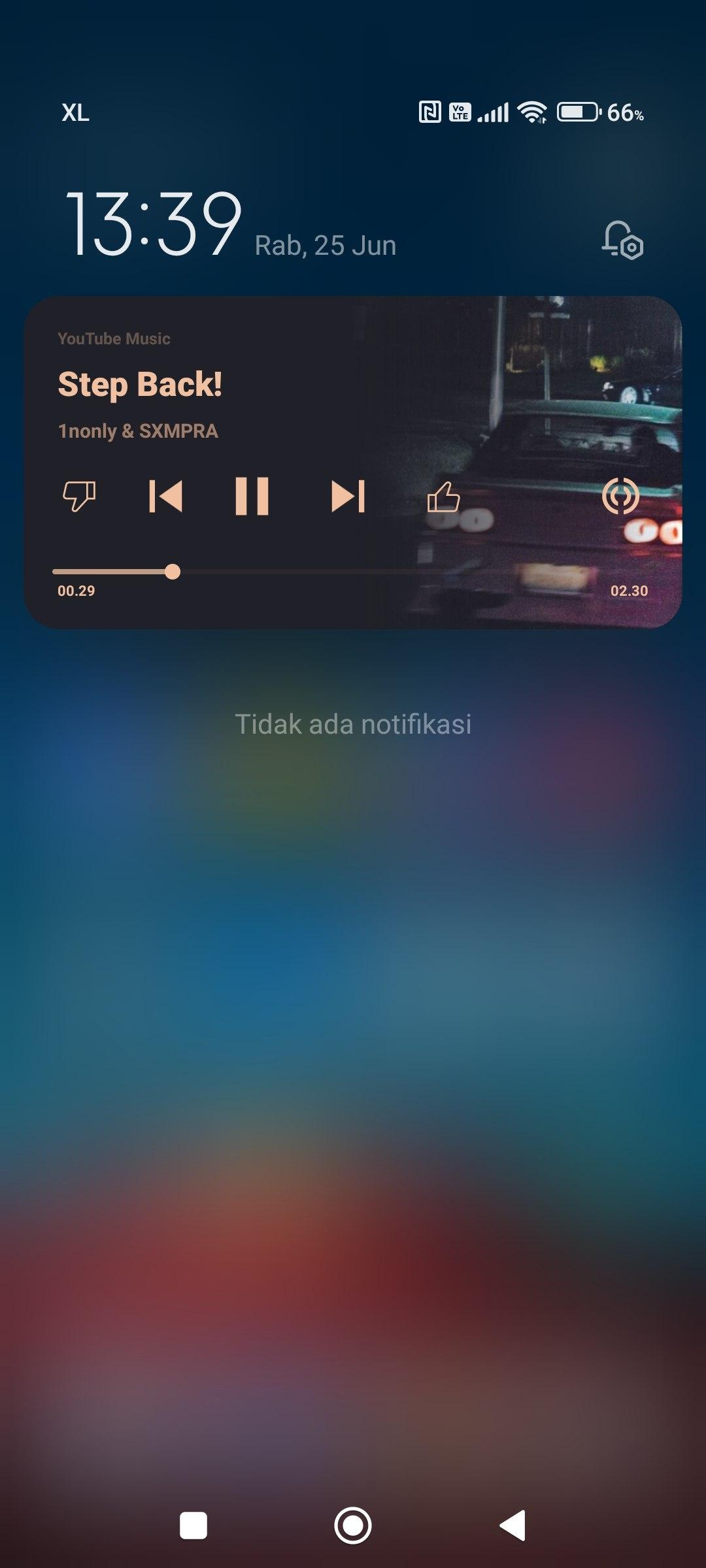The height and width of the screenshot is (1568, 706).
Task: Open notification settings bell icon
Action: 622,240
